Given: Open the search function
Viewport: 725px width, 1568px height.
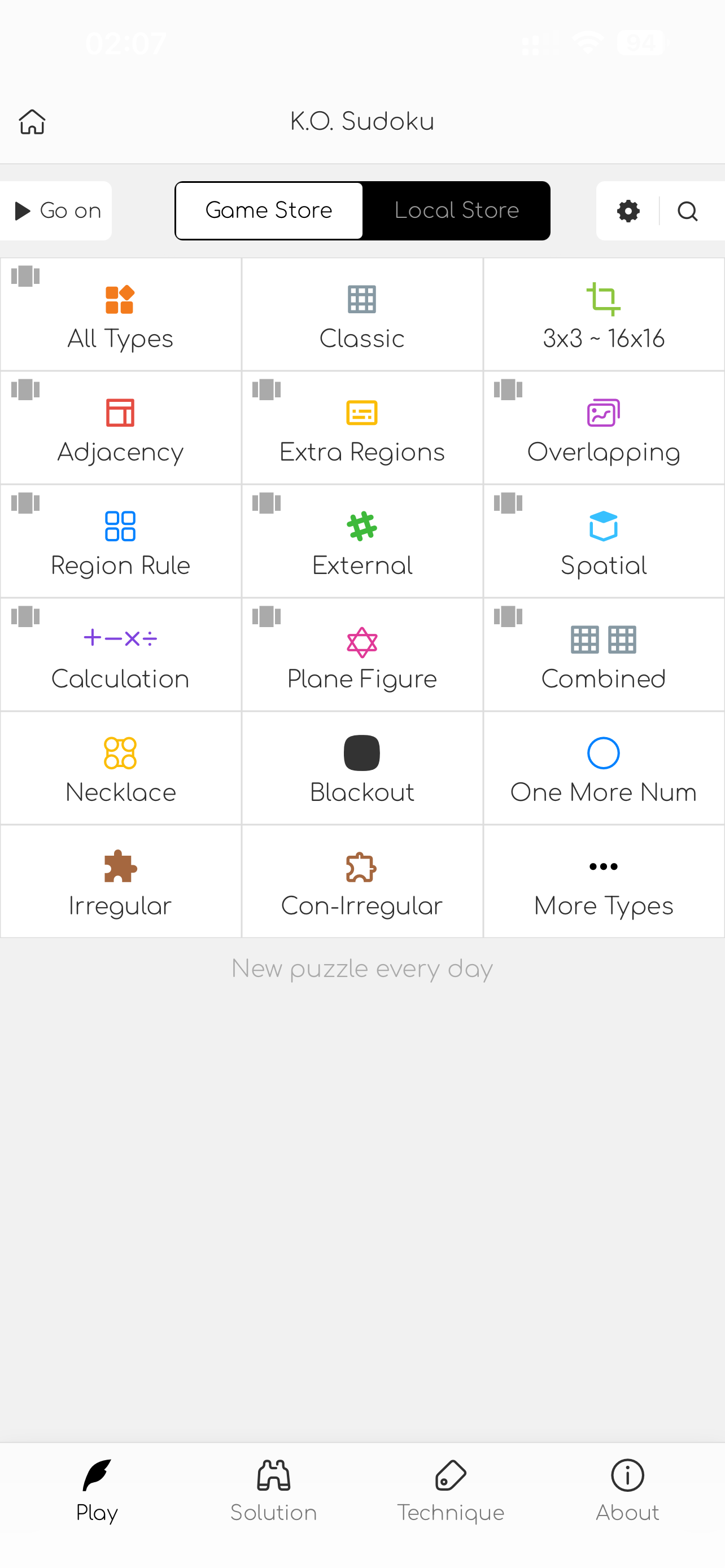Looking at the screenshot, I should (x=687, y=211).
